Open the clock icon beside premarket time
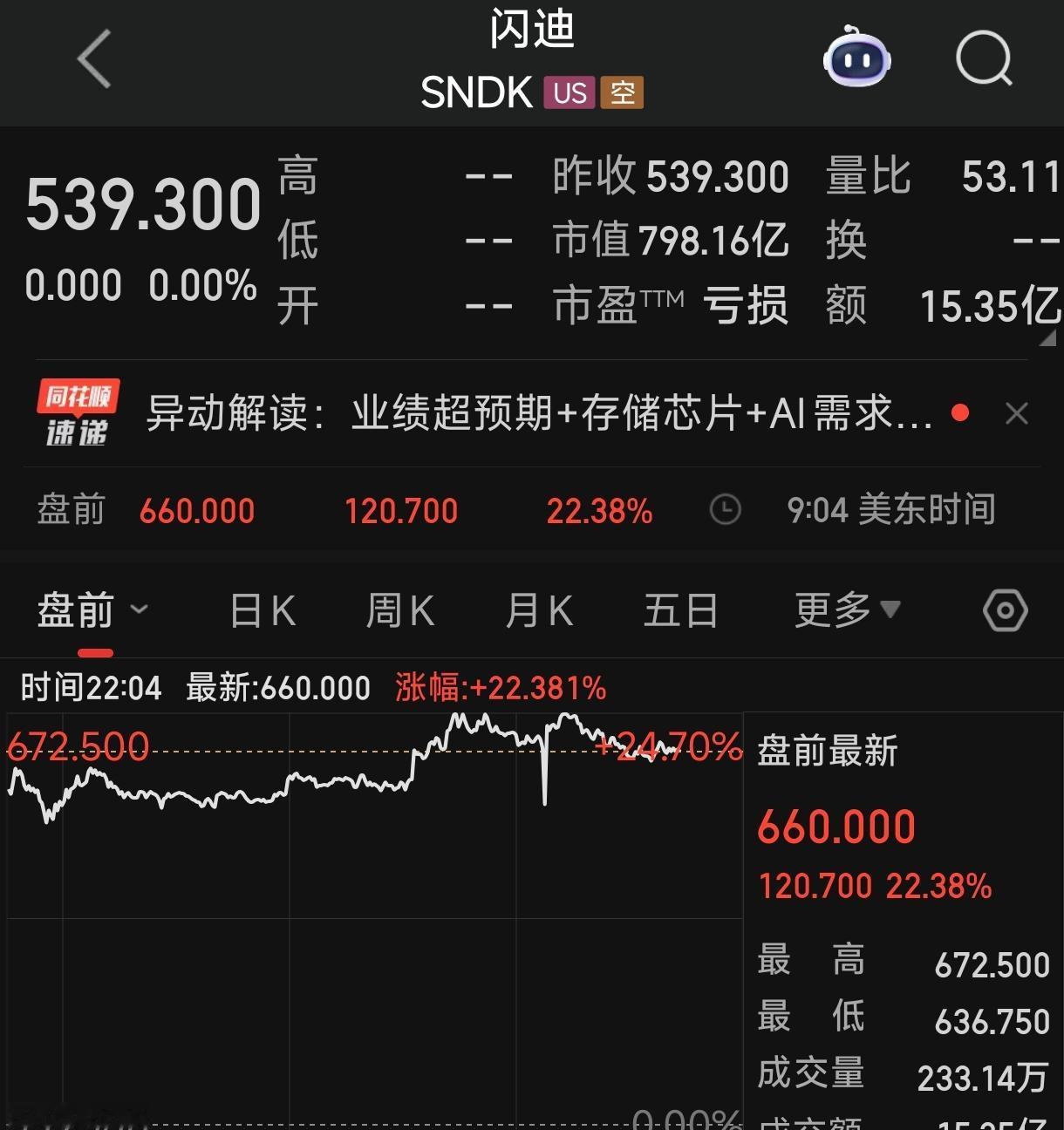The width and height of the screenshot is (1064, 1130). (725, 510)
